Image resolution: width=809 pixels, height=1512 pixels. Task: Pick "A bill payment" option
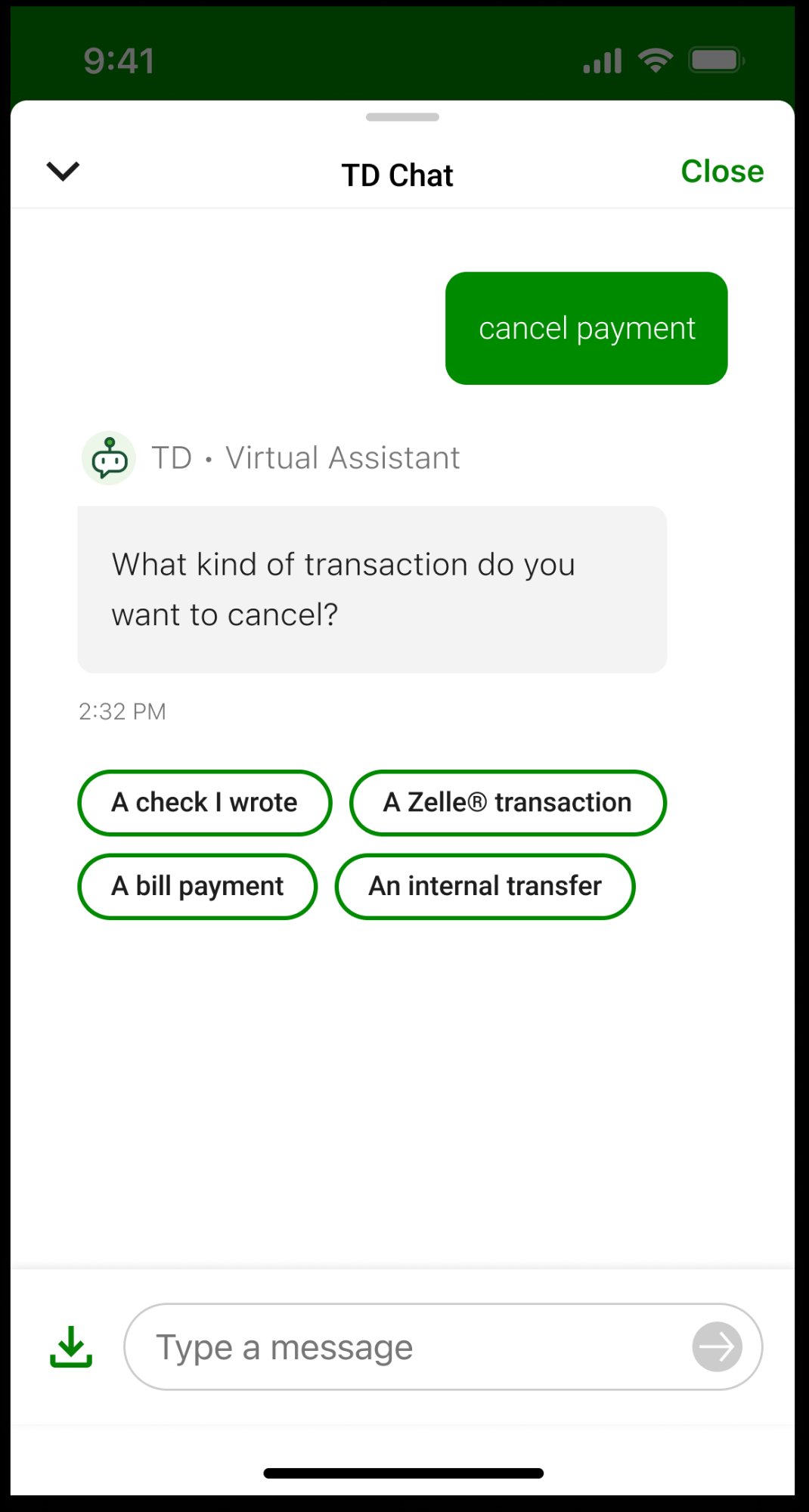(197, 886)
